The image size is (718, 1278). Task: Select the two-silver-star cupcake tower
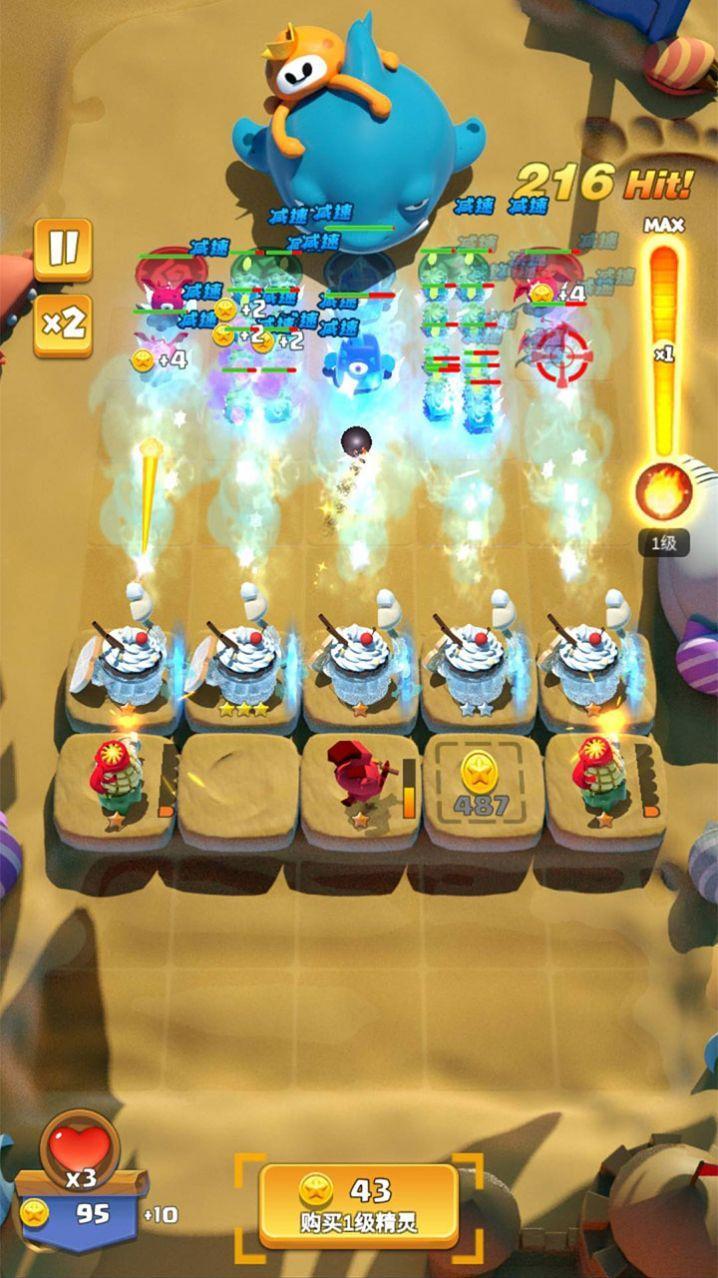pyautogui.click(x=474, y=665)
